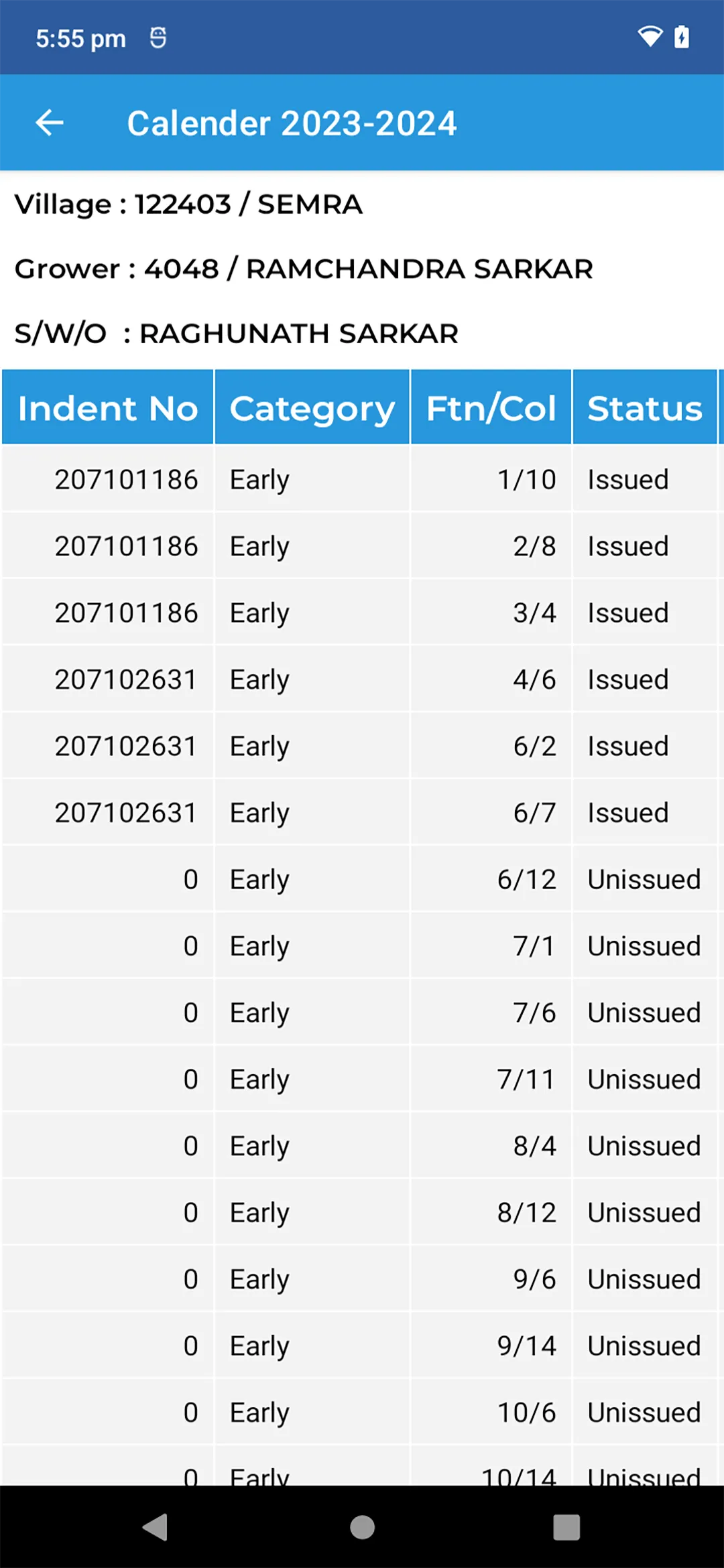Tap the clock showing 5:55 pm
Viewport: 724px width, 1568px height.
pos(80,38)
